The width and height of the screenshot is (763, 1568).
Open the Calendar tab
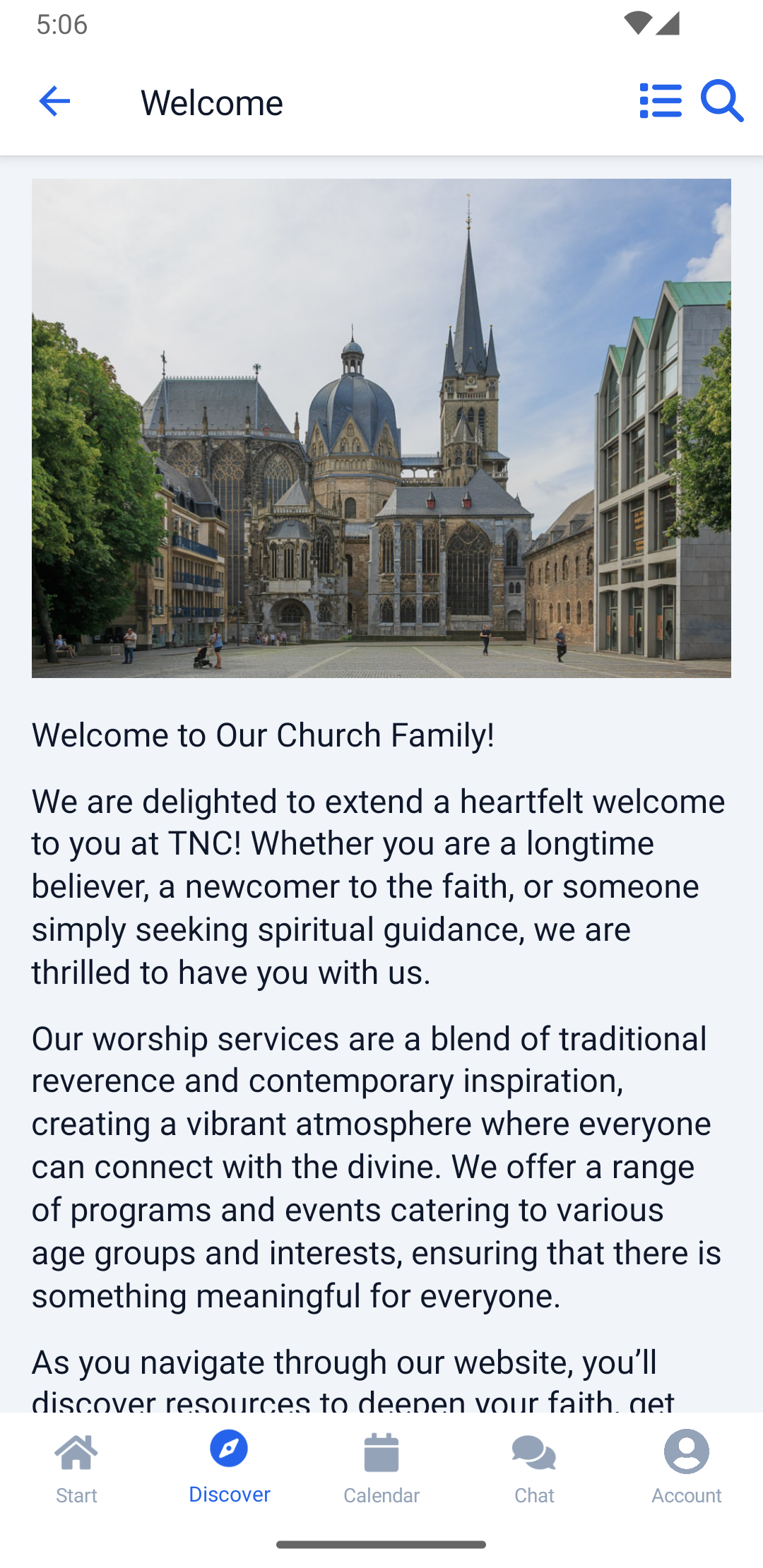point(381,1469)
